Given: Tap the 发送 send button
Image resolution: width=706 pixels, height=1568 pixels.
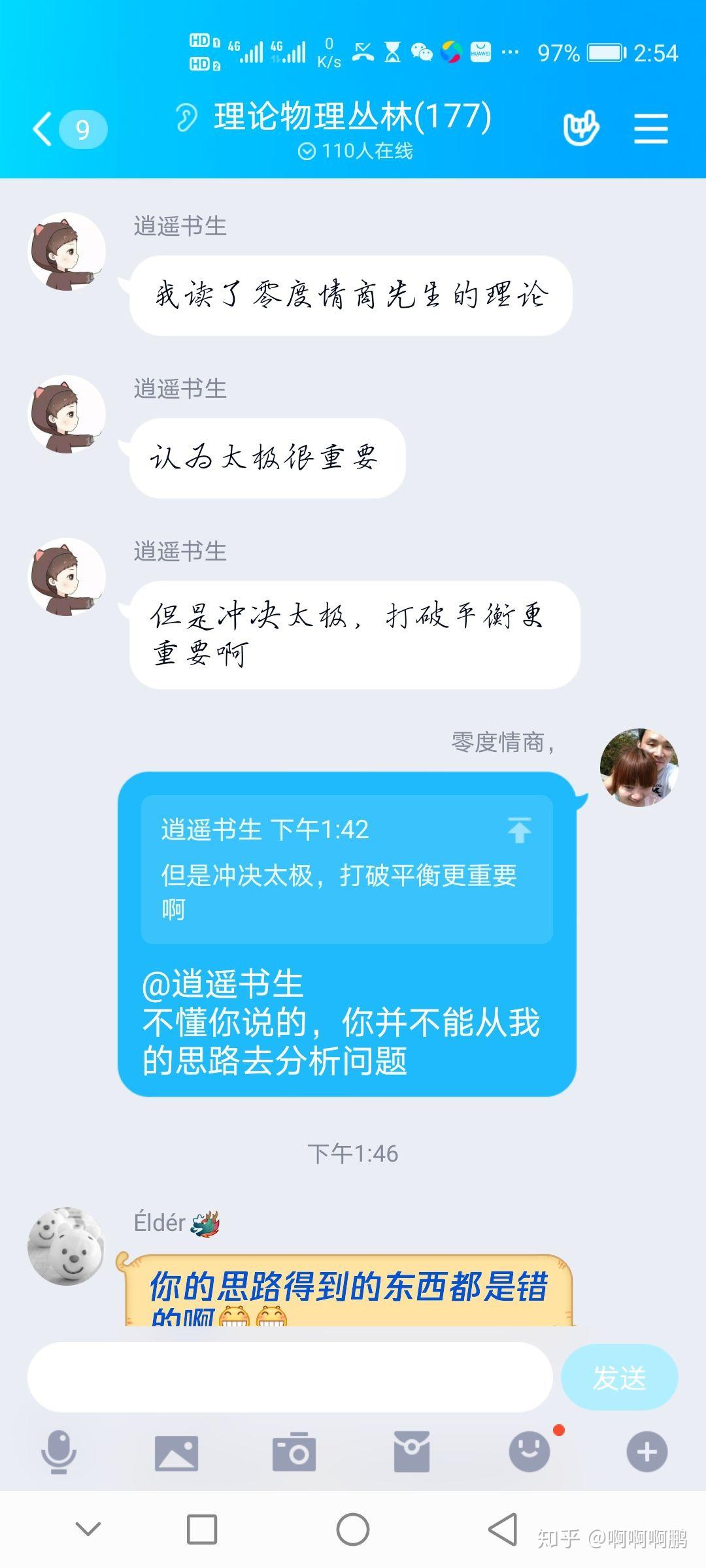Looking at the screenshot, I should (618, 1377).
